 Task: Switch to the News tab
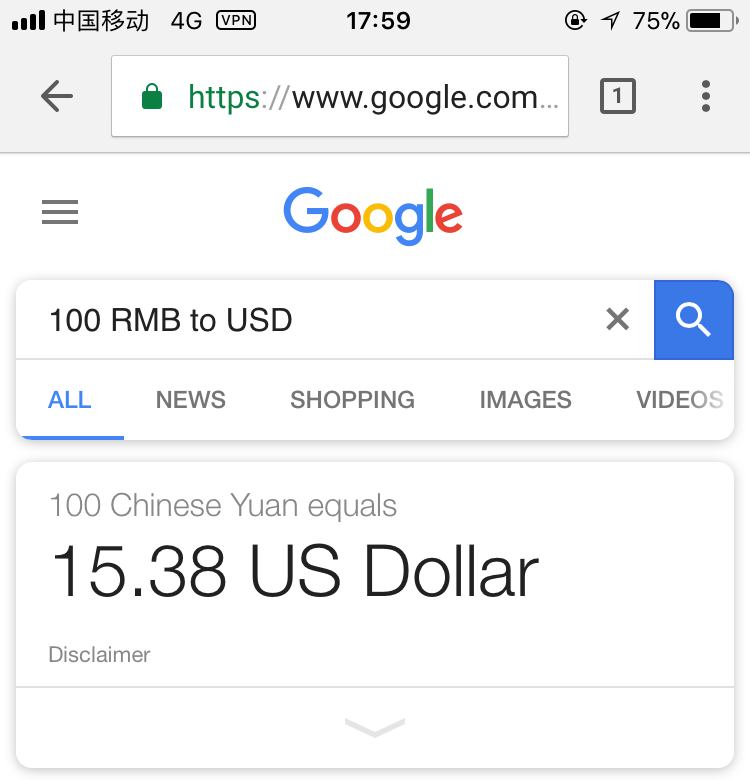pyautogui.click(x=190, y=400)
